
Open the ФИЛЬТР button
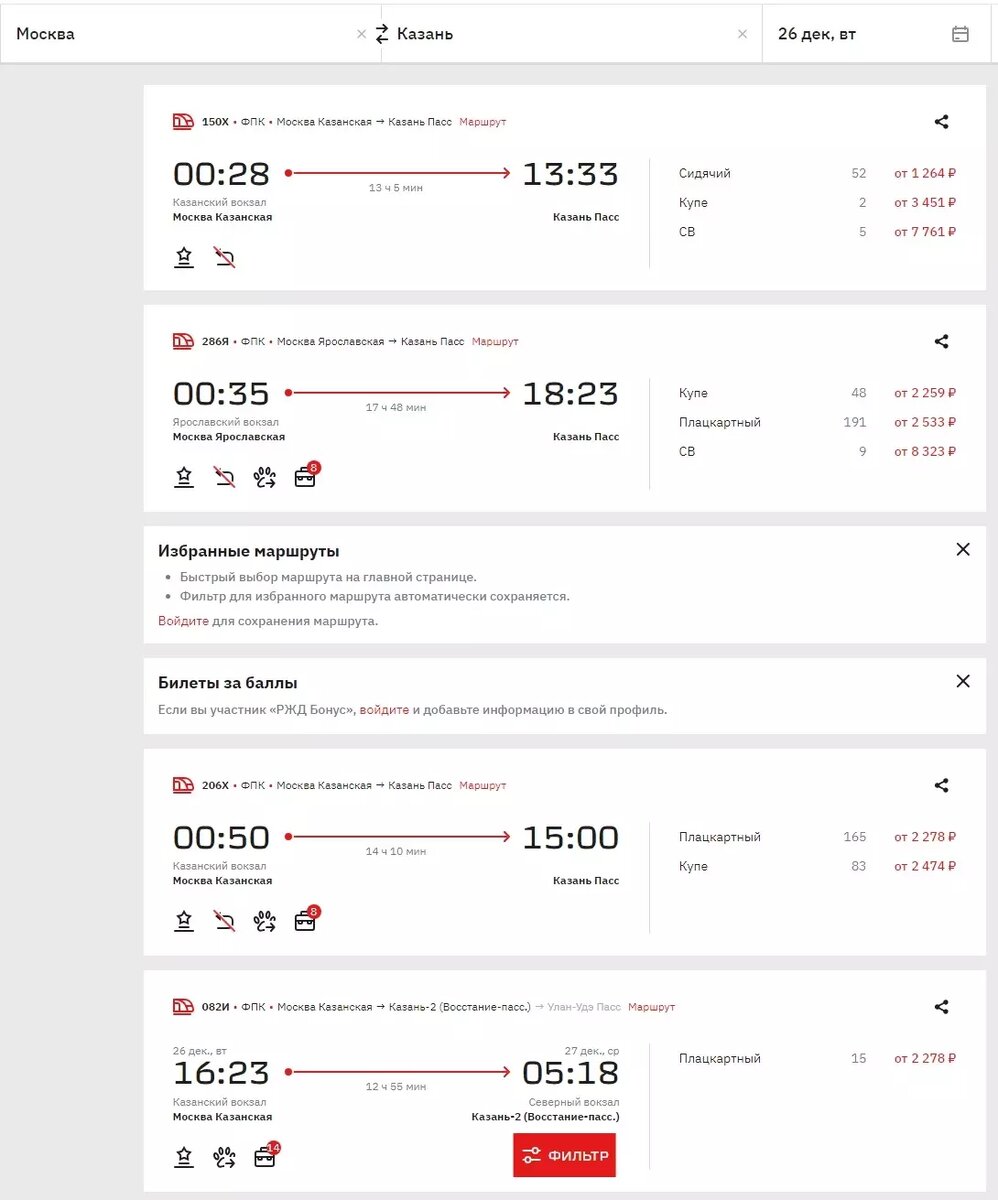click(x=564, y=1155)
